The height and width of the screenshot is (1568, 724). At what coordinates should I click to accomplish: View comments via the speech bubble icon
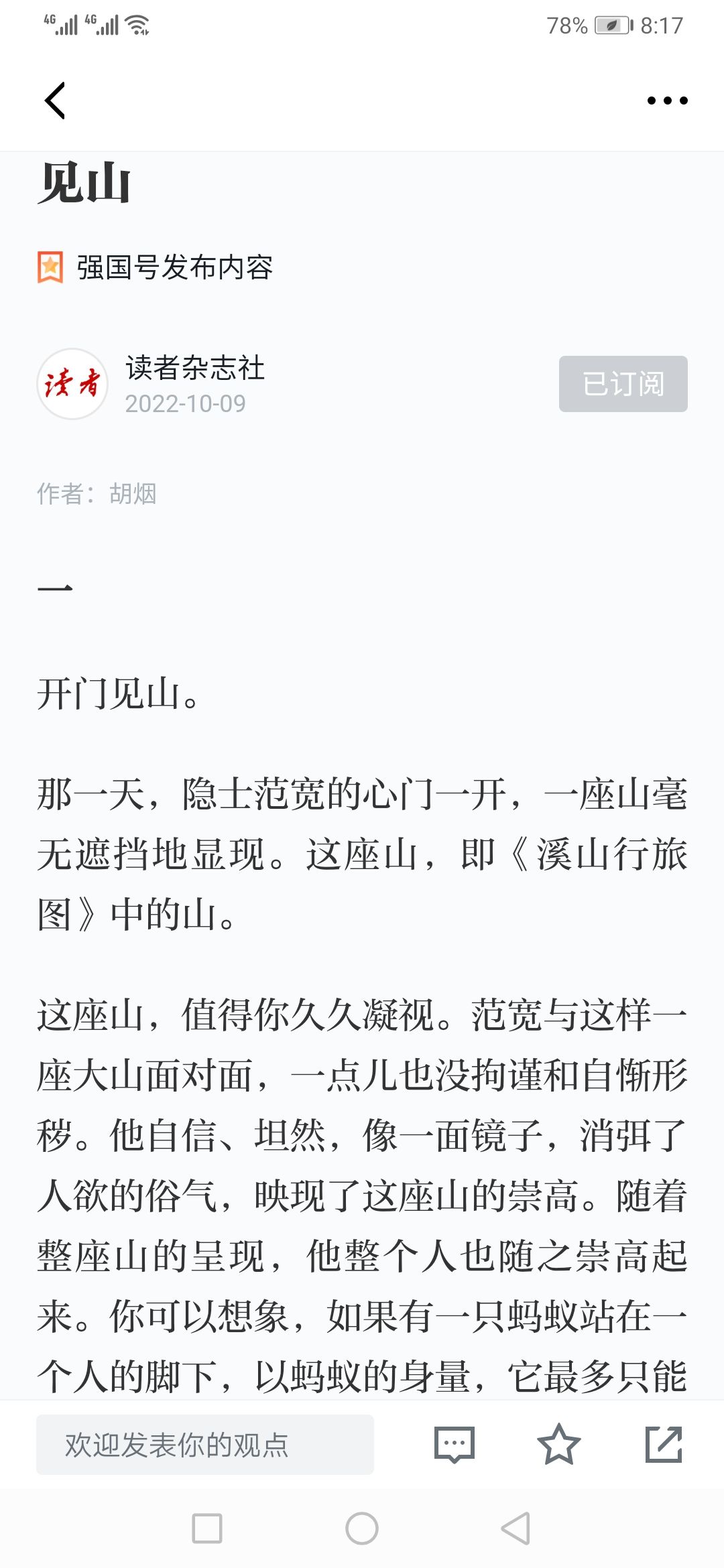point(455,1444)
